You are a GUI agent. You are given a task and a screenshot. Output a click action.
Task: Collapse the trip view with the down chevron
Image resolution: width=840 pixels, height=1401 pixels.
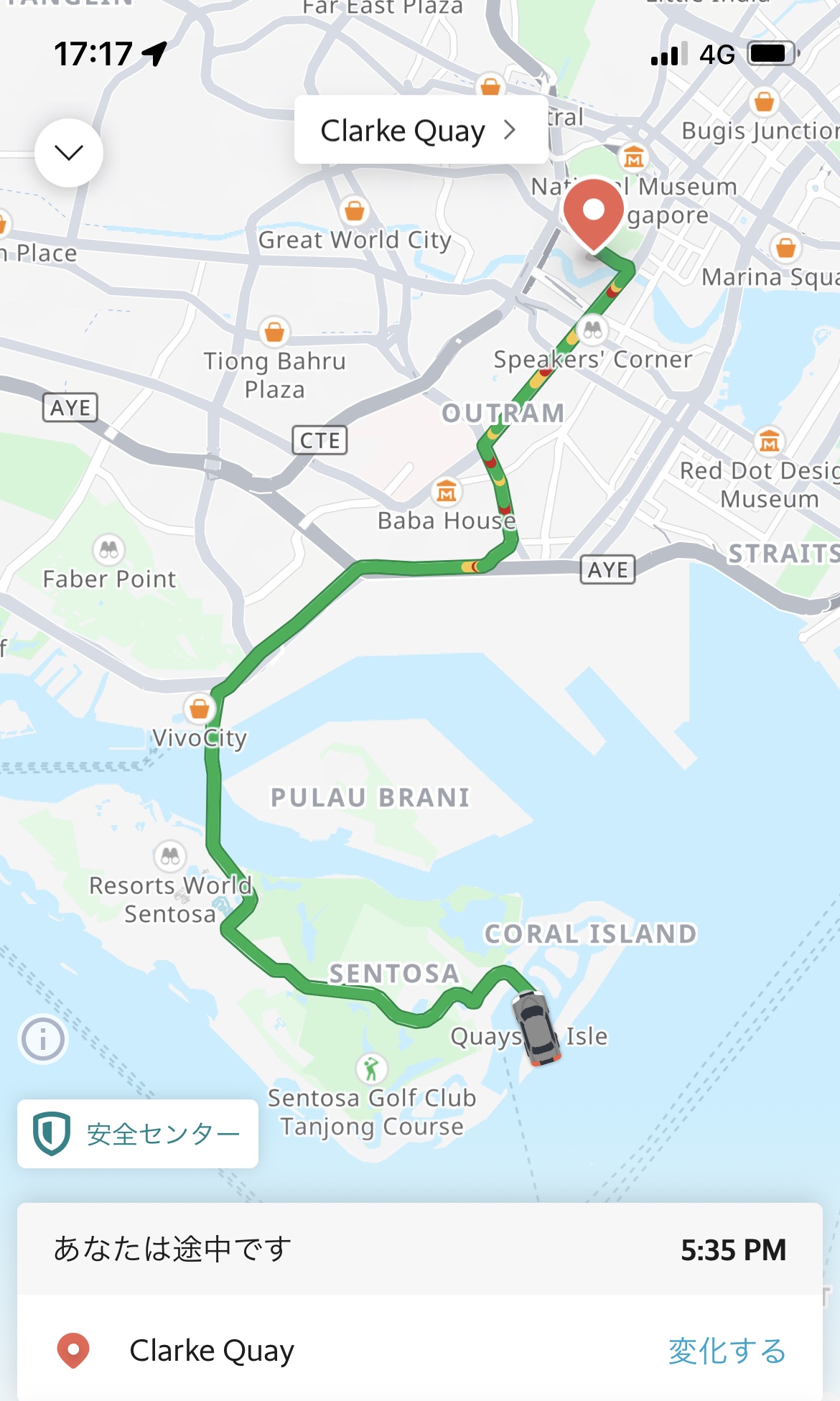(x=69, y=153)
